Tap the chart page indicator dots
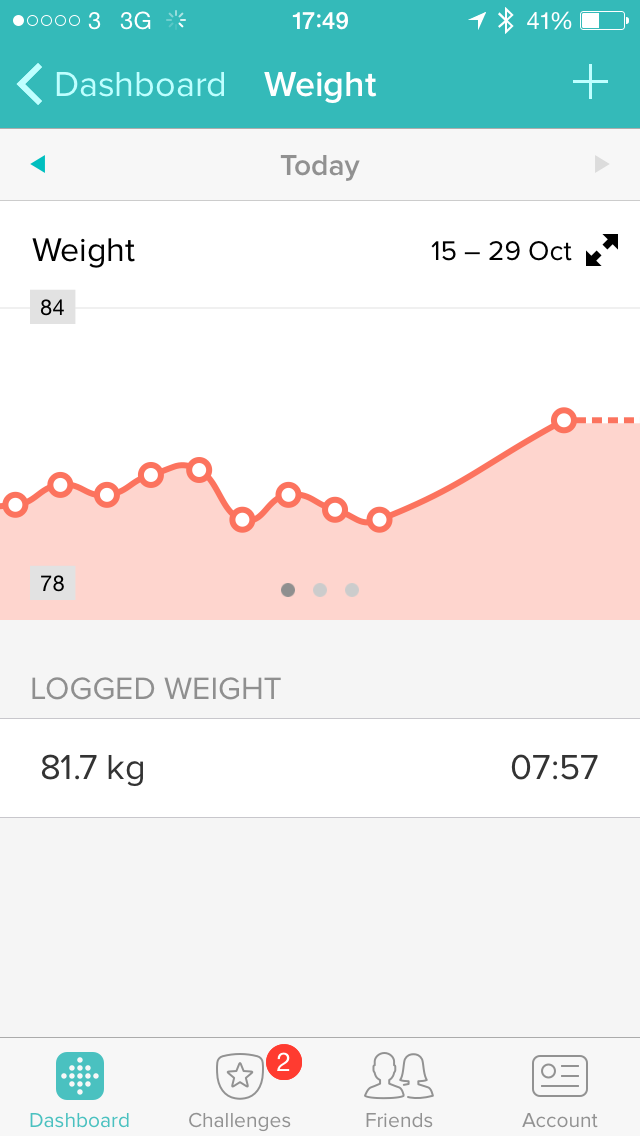This screenshot has width=640, height=1136. tap(320, 590)
